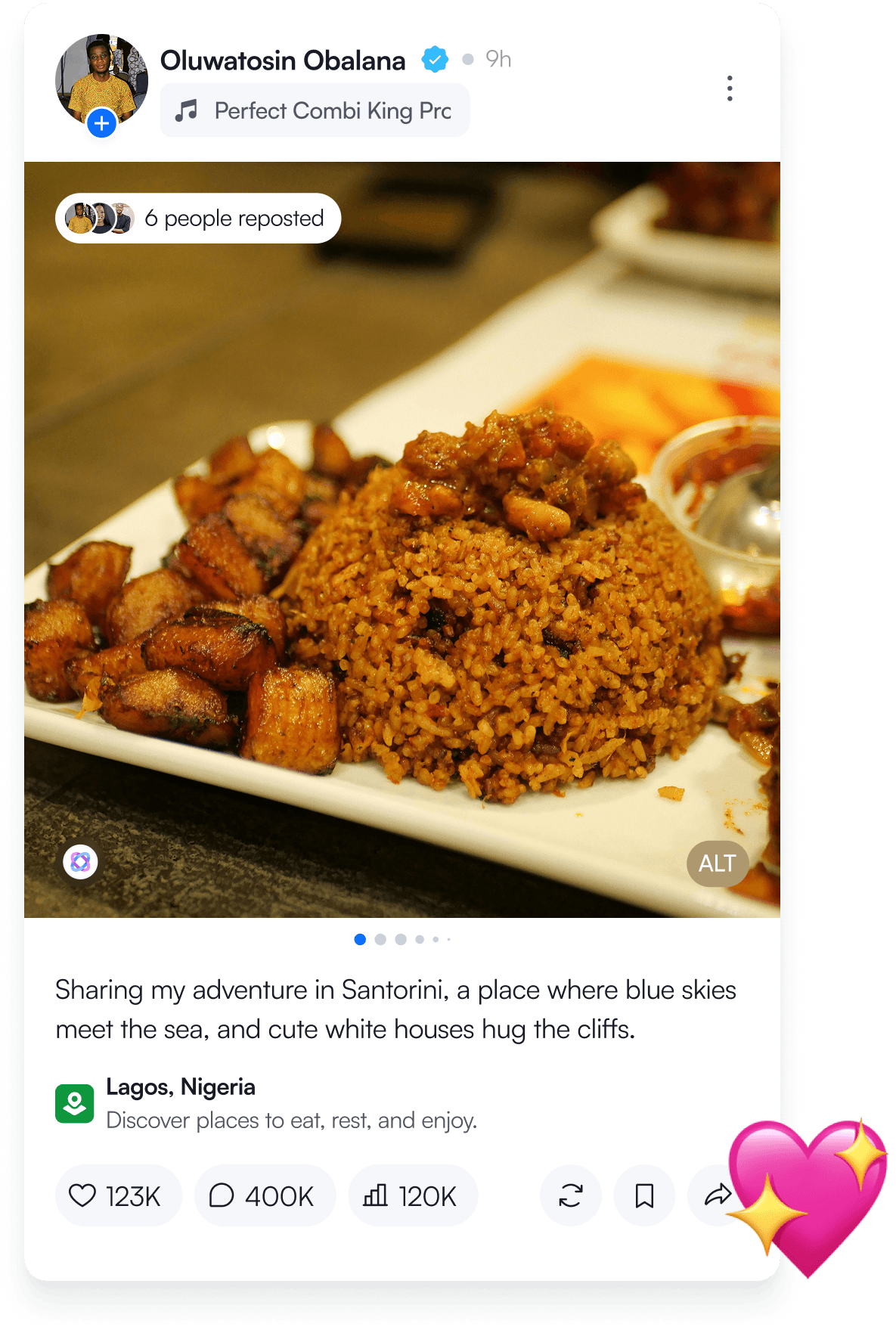Jump to the second image dot
This screenshot has width=896, height=1330.
(380, 939)
